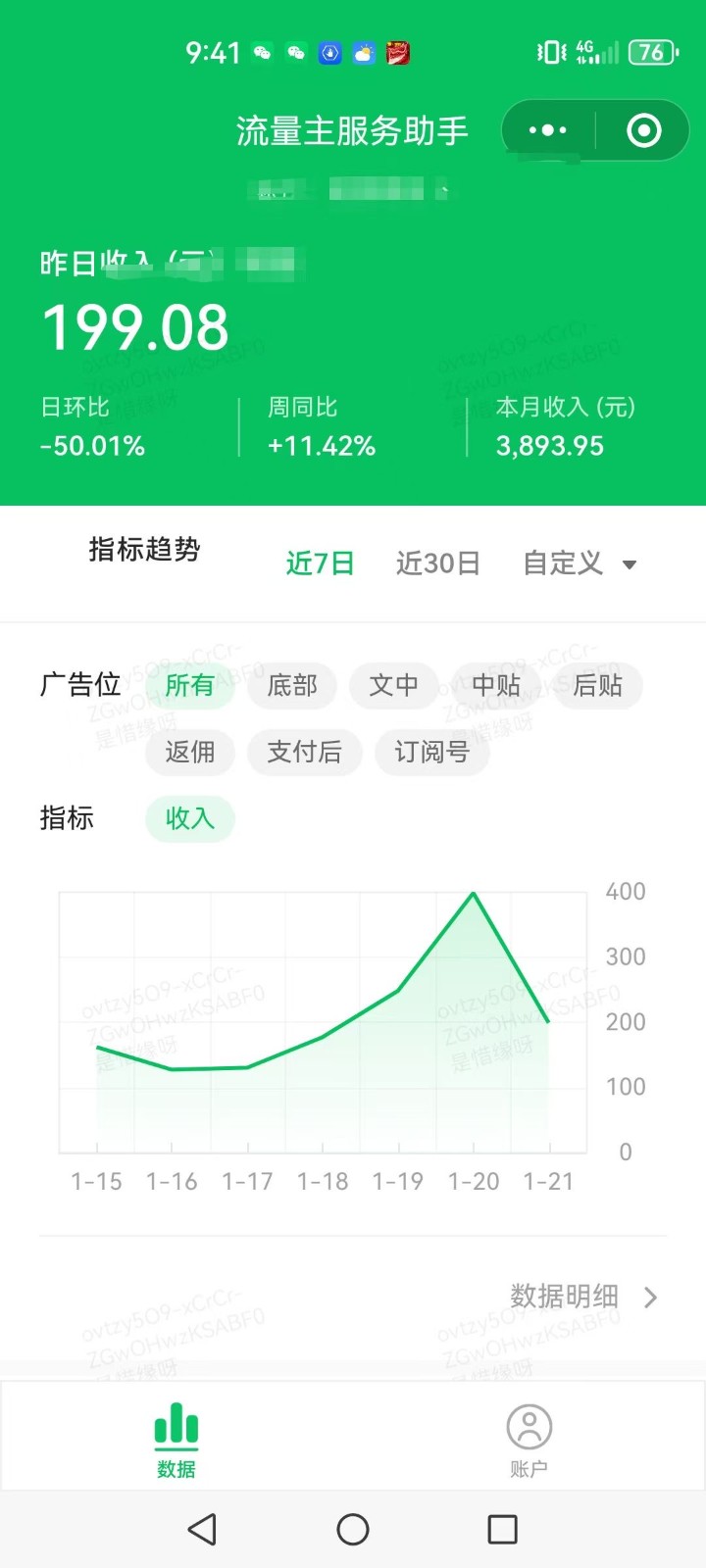706x1568 pixels.
Task: Tap the 4G signal strength indicator
Action: point(596,52)
